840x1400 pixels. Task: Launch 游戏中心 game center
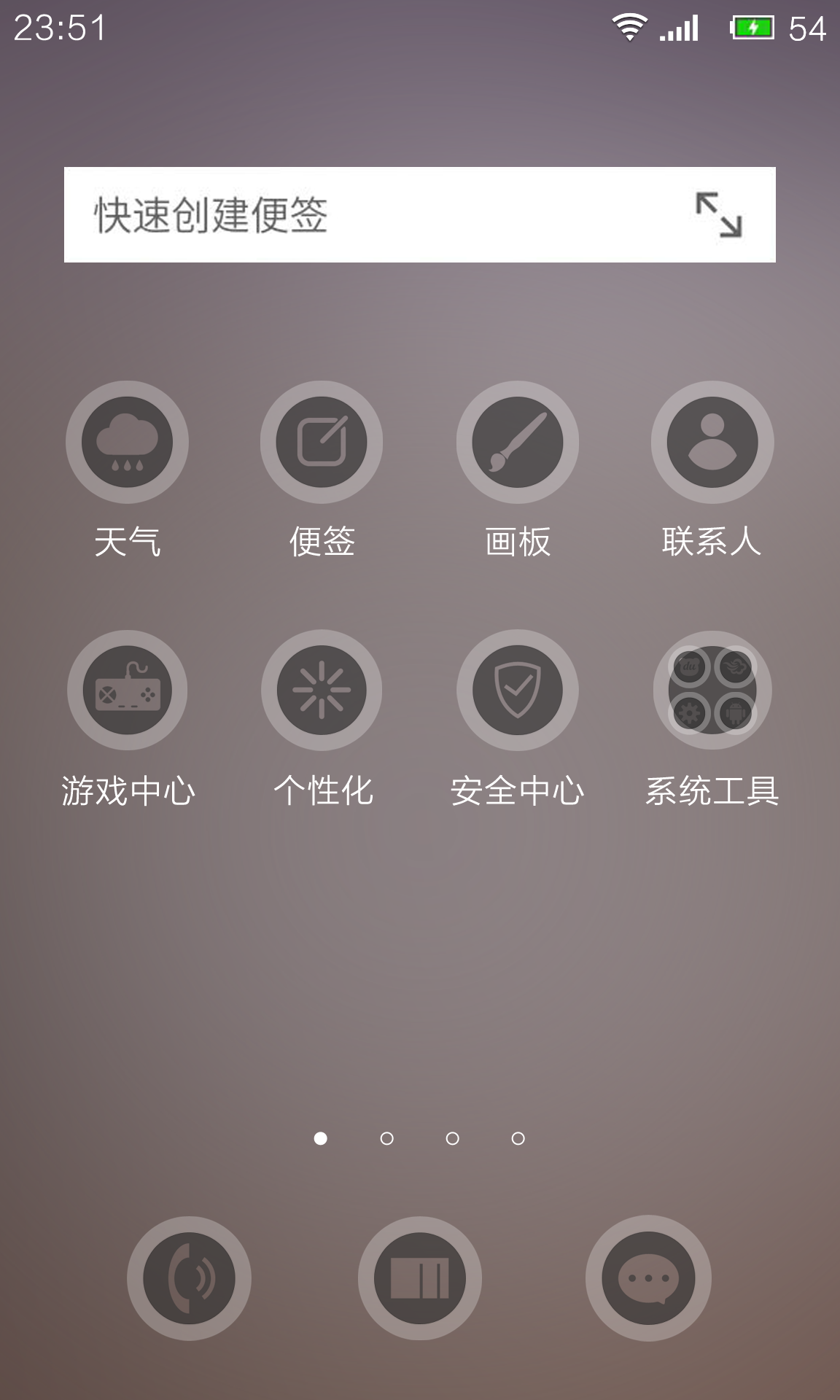pos(128,691)
